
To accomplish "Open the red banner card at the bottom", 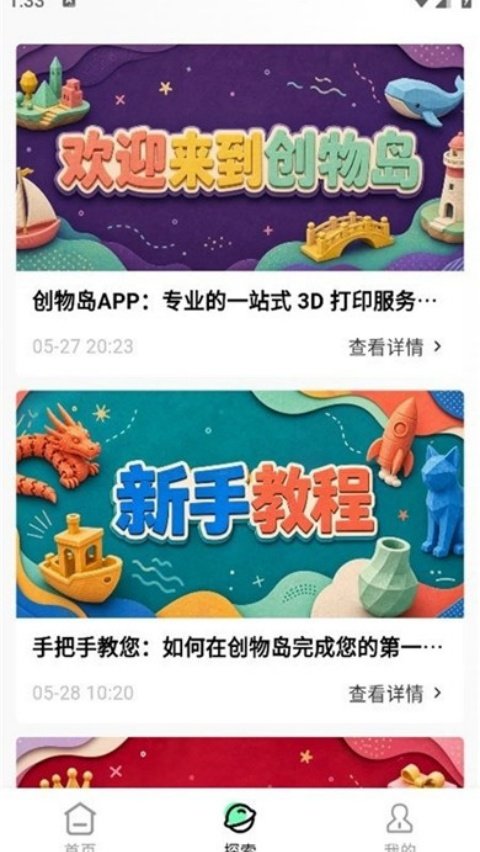I will click(240, 762).
